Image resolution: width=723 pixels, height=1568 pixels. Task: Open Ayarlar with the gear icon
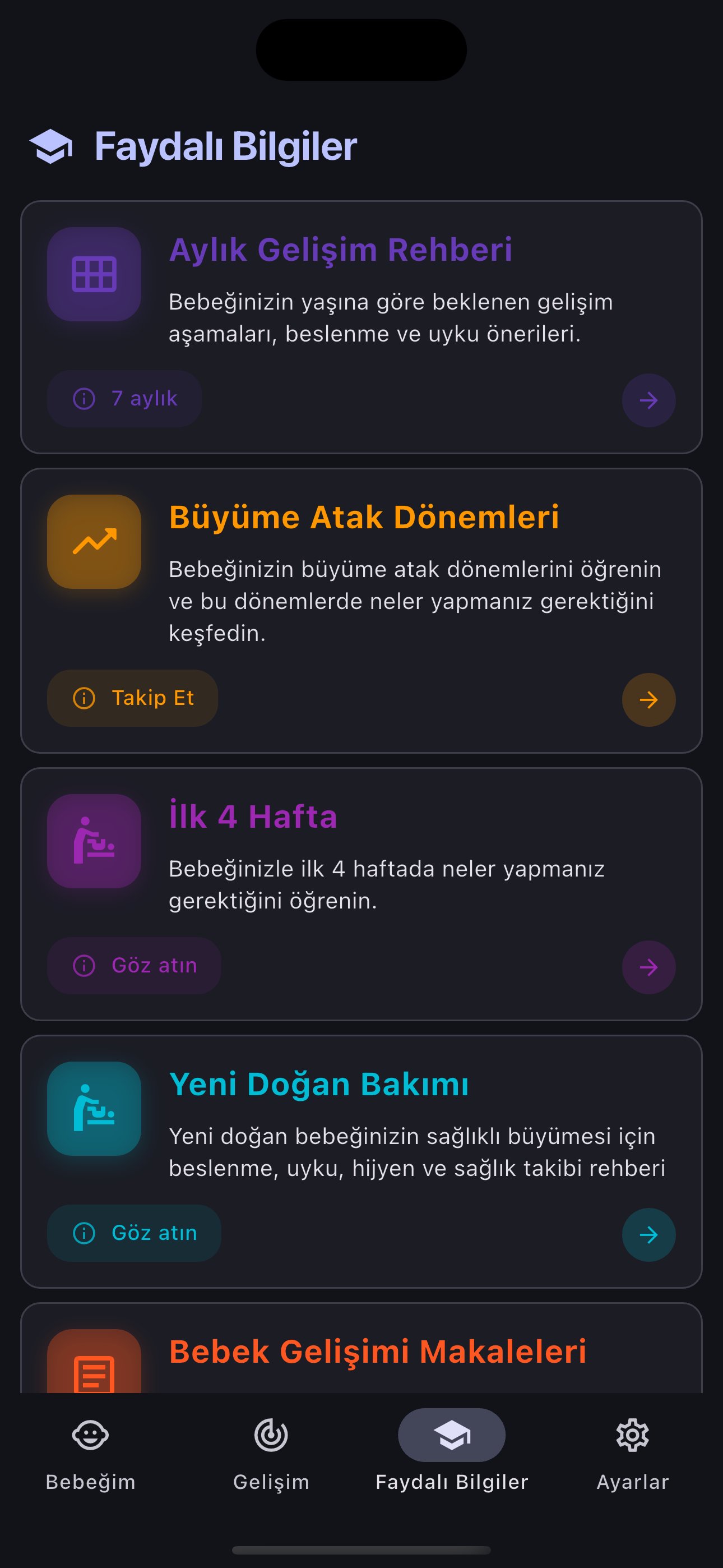click(632, 1435)
